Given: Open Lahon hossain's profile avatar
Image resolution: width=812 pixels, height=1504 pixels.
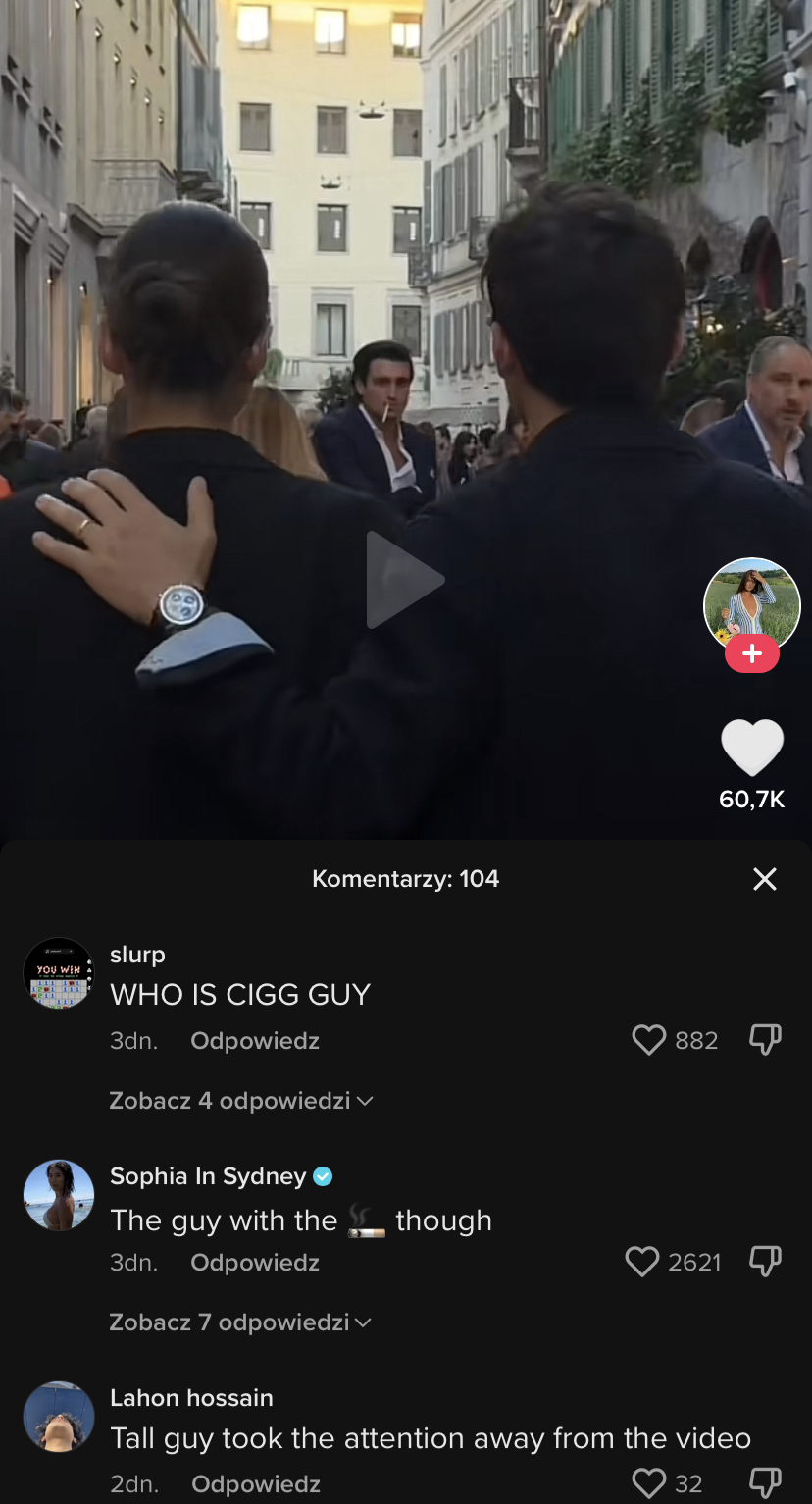Looking at the screenshot, I should tap(59, 1417).
